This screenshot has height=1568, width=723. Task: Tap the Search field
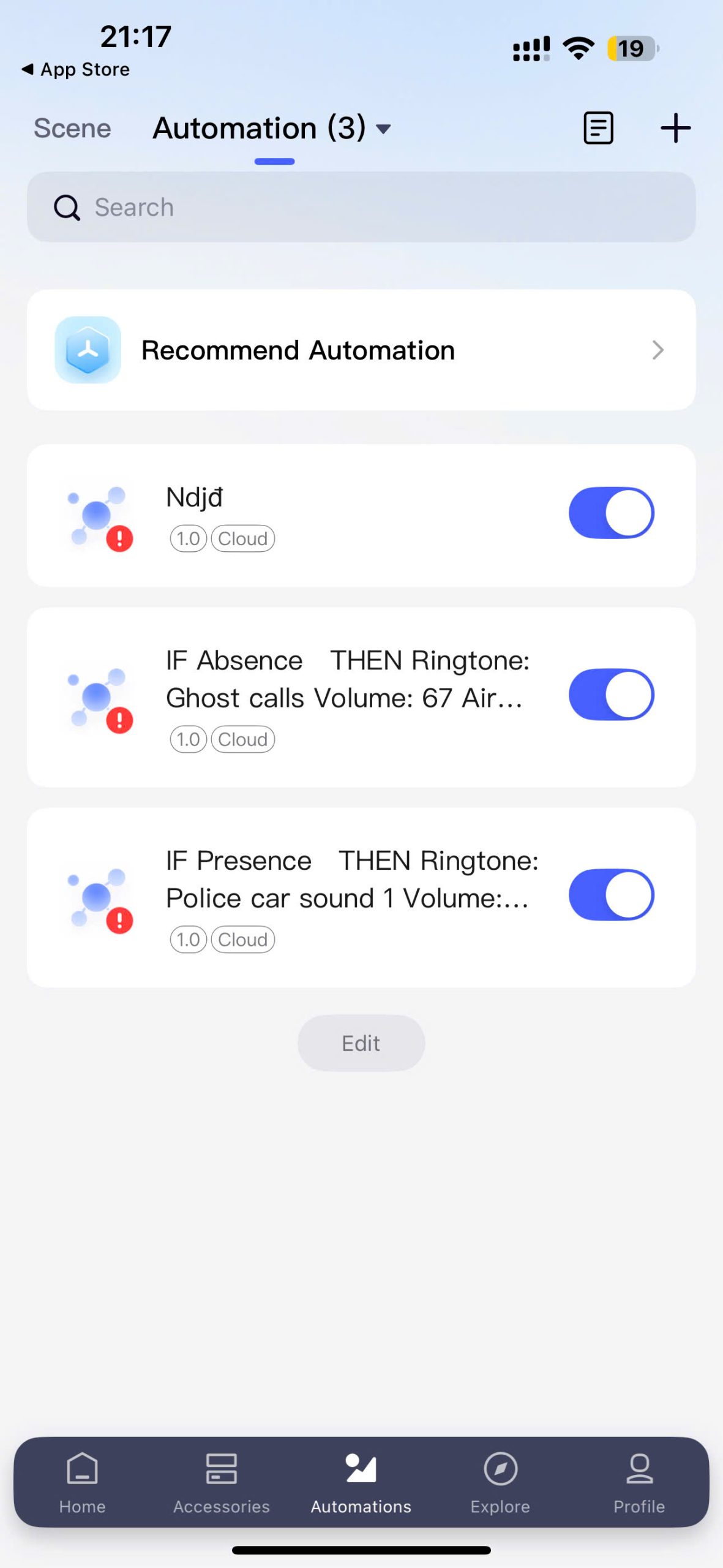(x=361, y=207)
